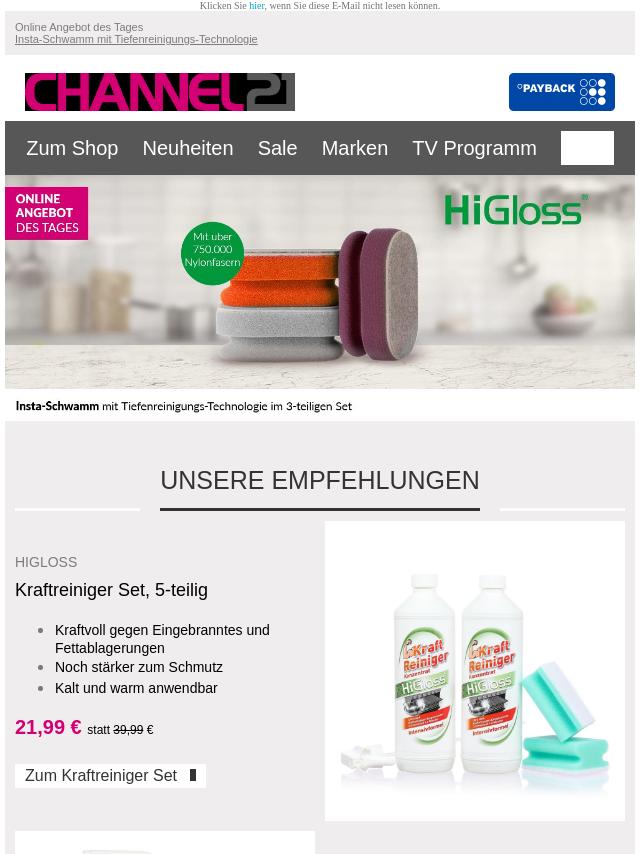Image resolution: width=640 pixels, height=854 pixels.
Task: Open the Neuheiten section
Action: click(x=187, y=148)
